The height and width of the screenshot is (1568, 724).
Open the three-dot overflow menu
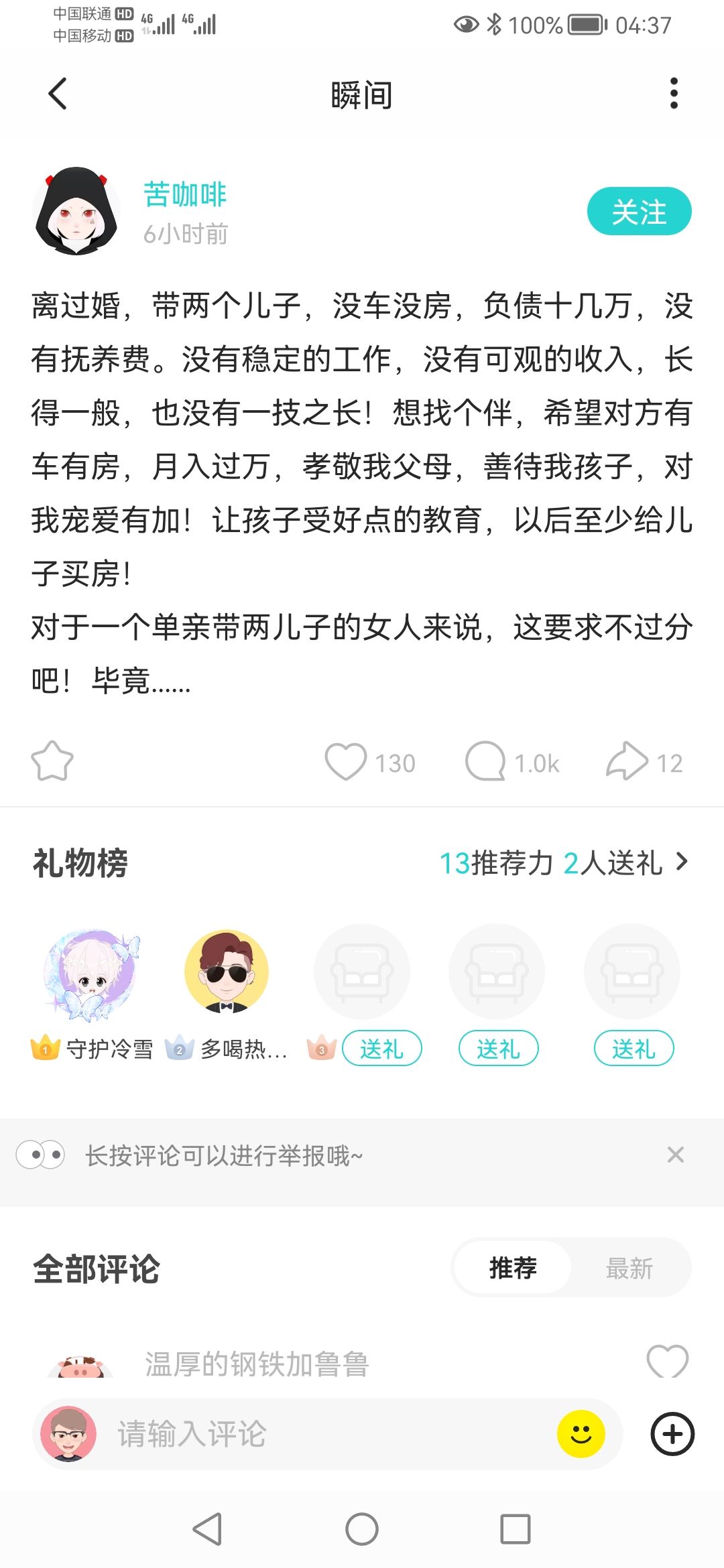tap(674, 93)
